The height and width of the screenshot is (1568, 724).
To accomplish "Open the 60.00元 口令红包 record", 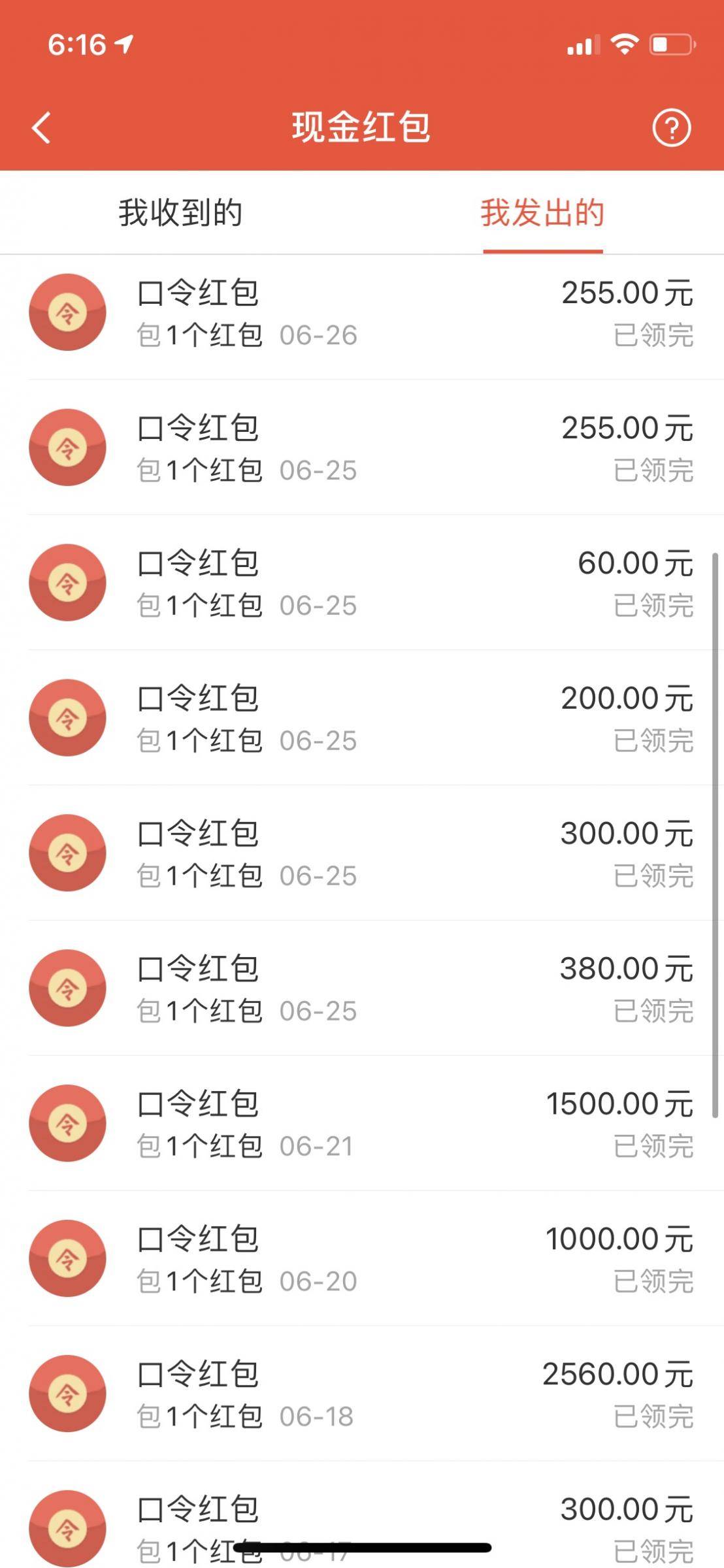I will coord(362,583).
